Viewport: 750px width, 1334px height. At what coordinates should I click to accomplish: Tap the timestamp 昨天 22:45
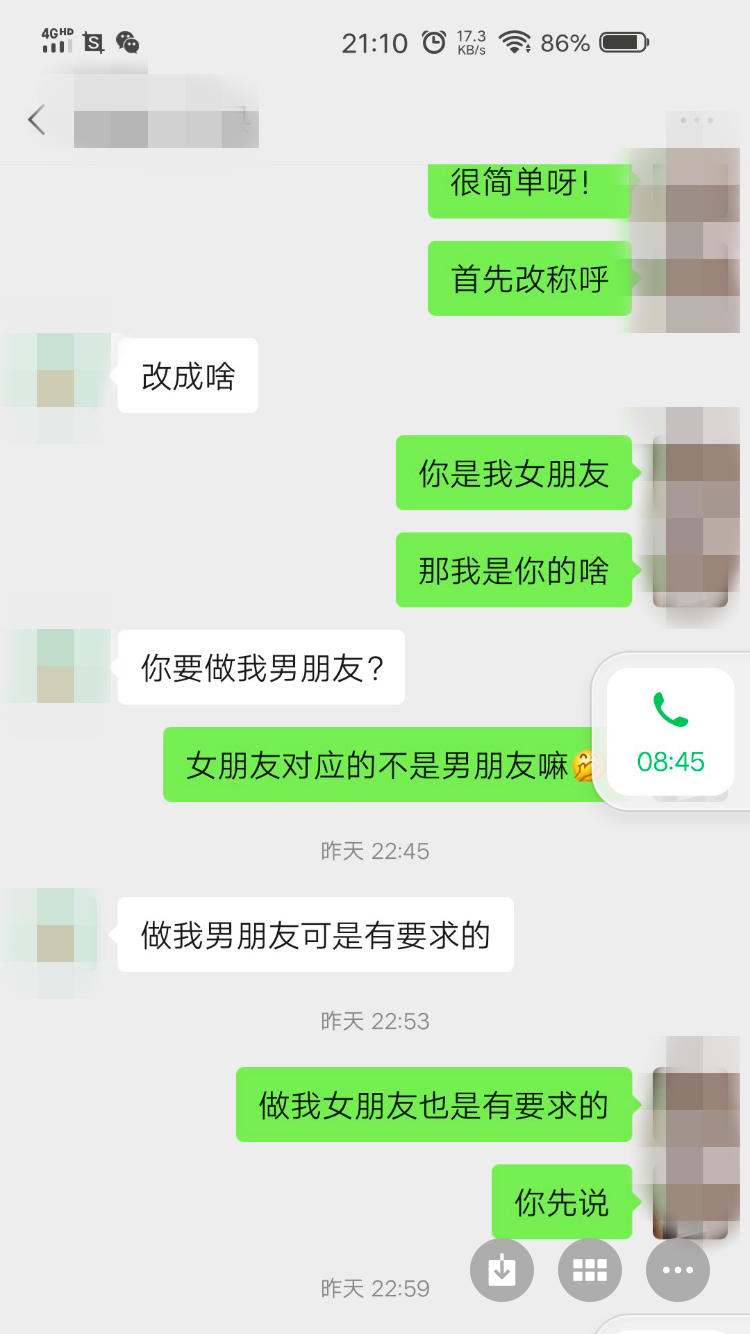tap(375, 851)
